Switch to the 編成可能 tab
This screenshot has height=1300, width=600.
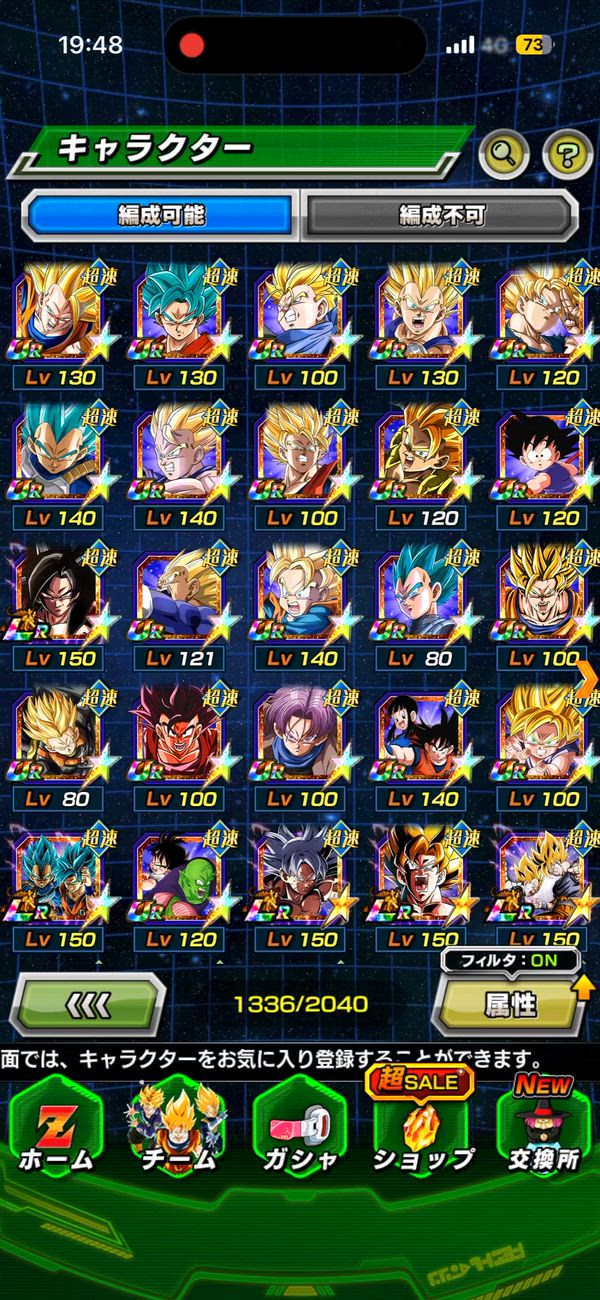pos(160,214)
